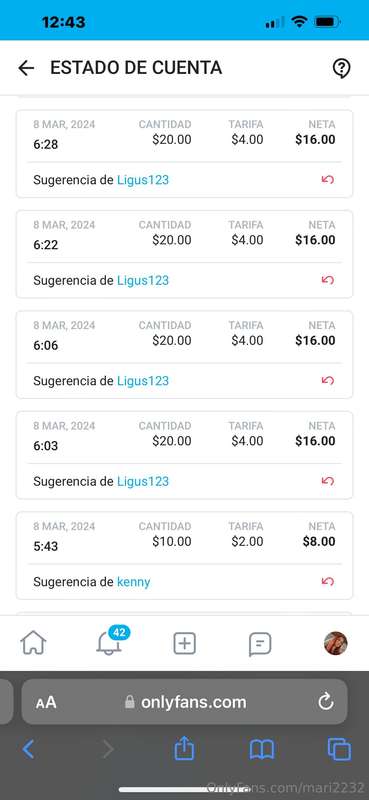Open the messages tab

point(260,644)
